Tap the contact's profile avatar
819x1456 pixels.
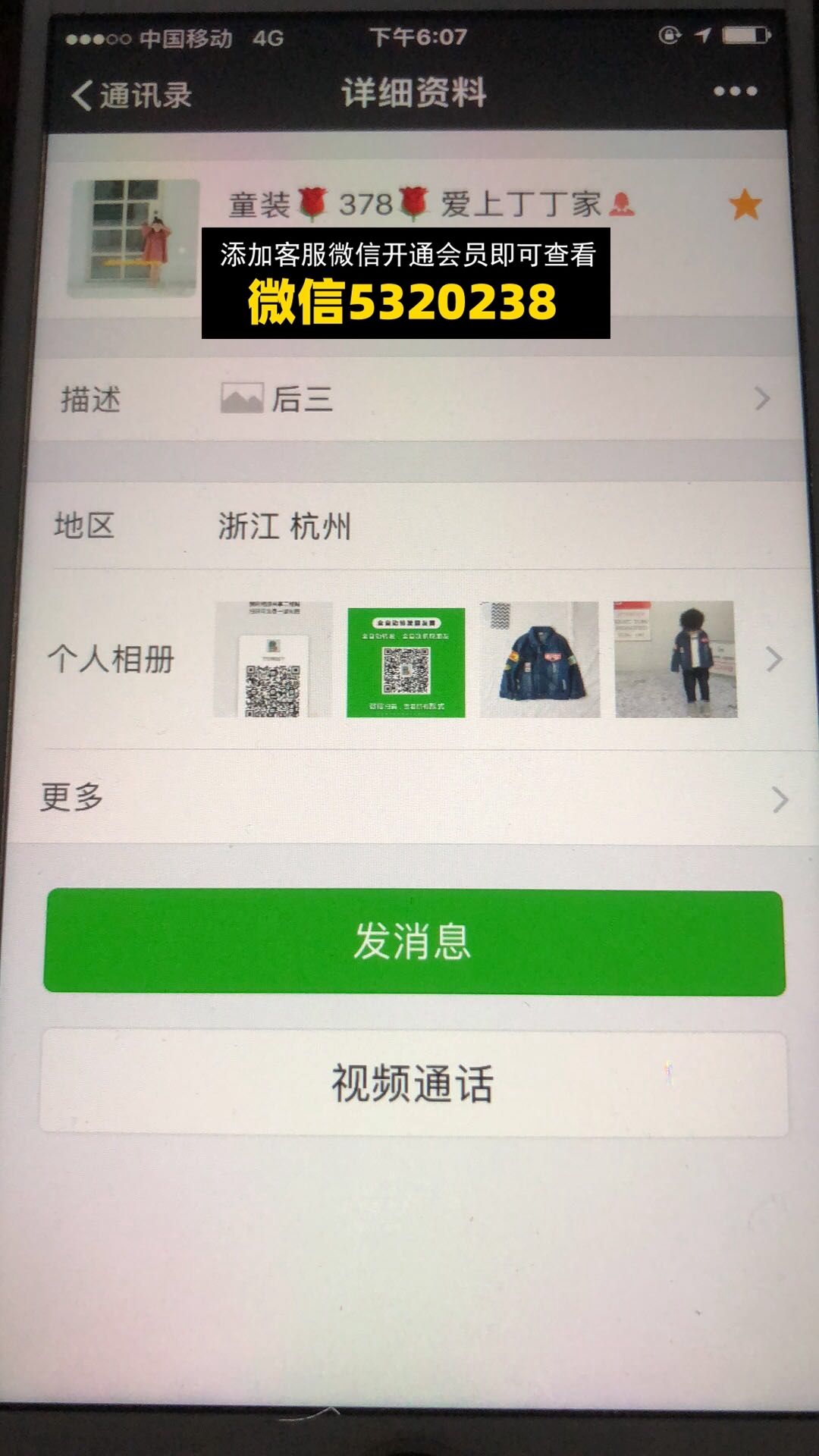tap(133, 238)
